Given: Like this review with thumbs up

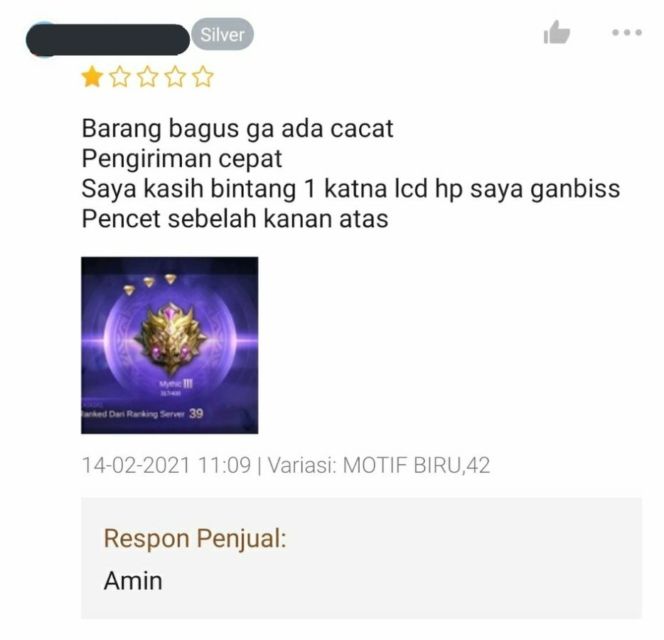Looking at the screenshot, I should [x=556, y=34].
